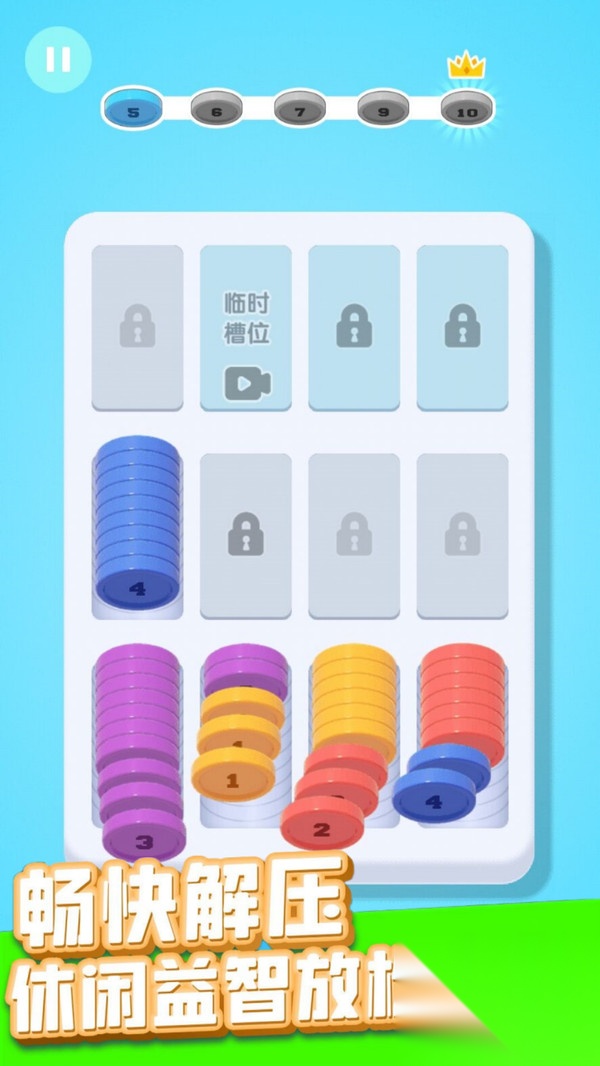Pause the game
Screen dimensions: 600x1066
[x=58, y=60]
